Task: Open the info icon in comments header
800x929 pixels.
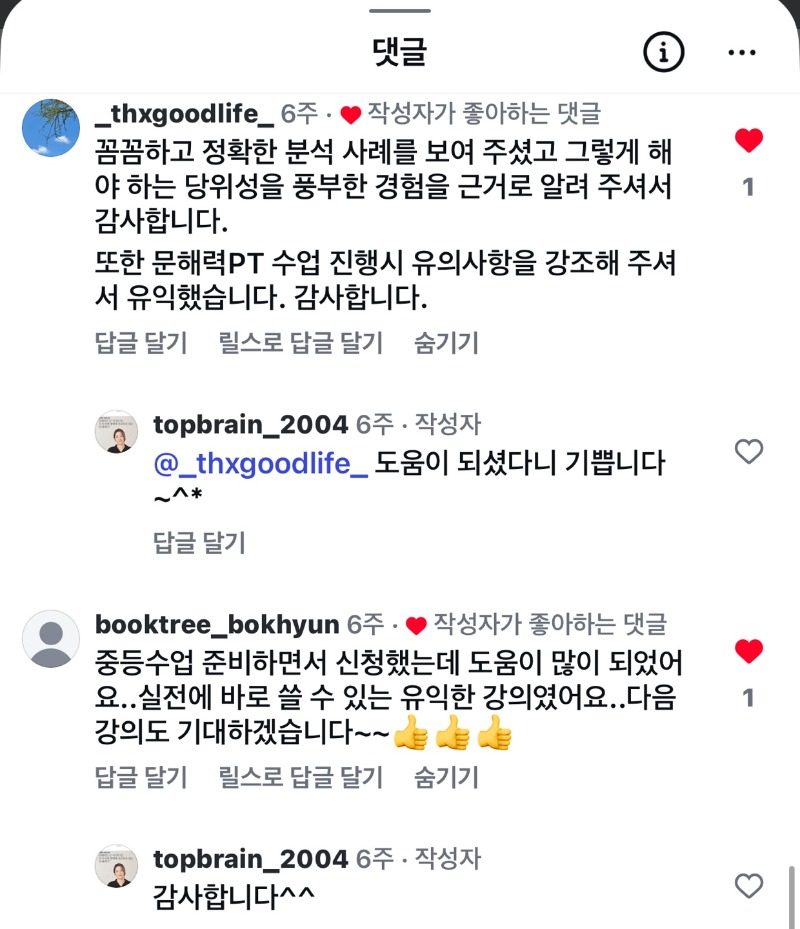Action: (x=663, y=51)
